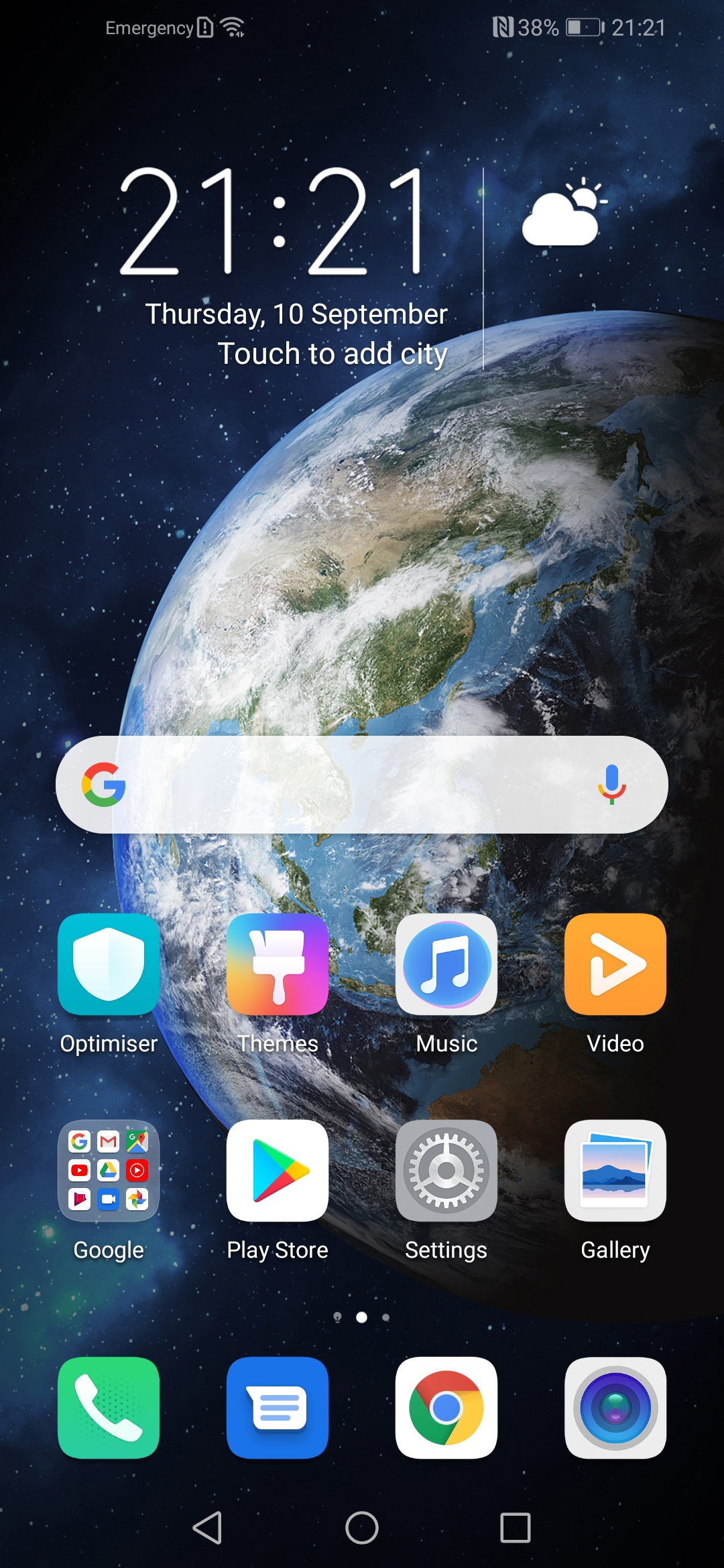Tap 'Touch to add city' for weather
Image resolution: width=724 pixels, height=1568 pixels.
point(333,354)
